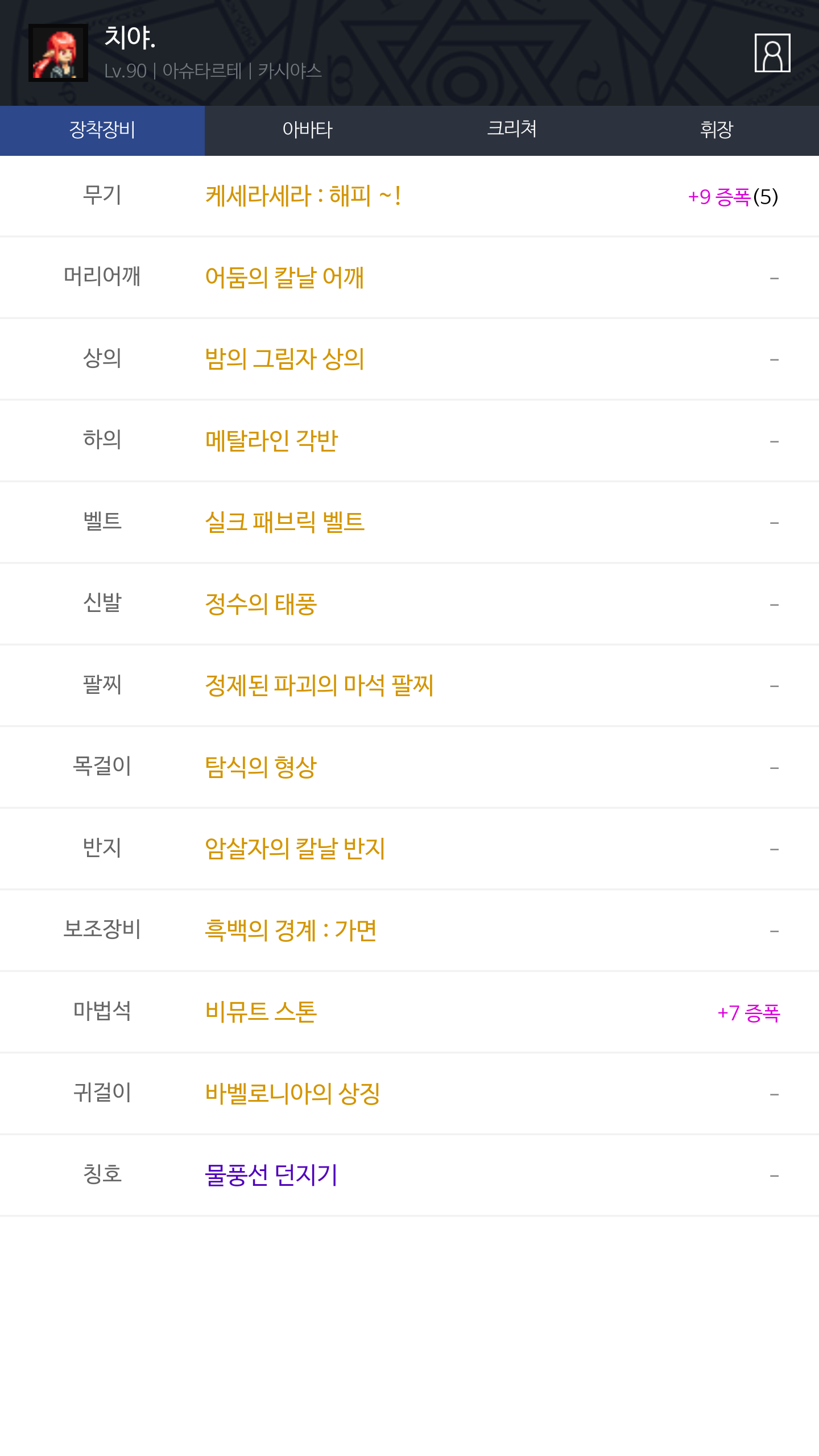Open the profile icon in the header
This screenshot has height=1456, width=819.
tap(772, 53)
